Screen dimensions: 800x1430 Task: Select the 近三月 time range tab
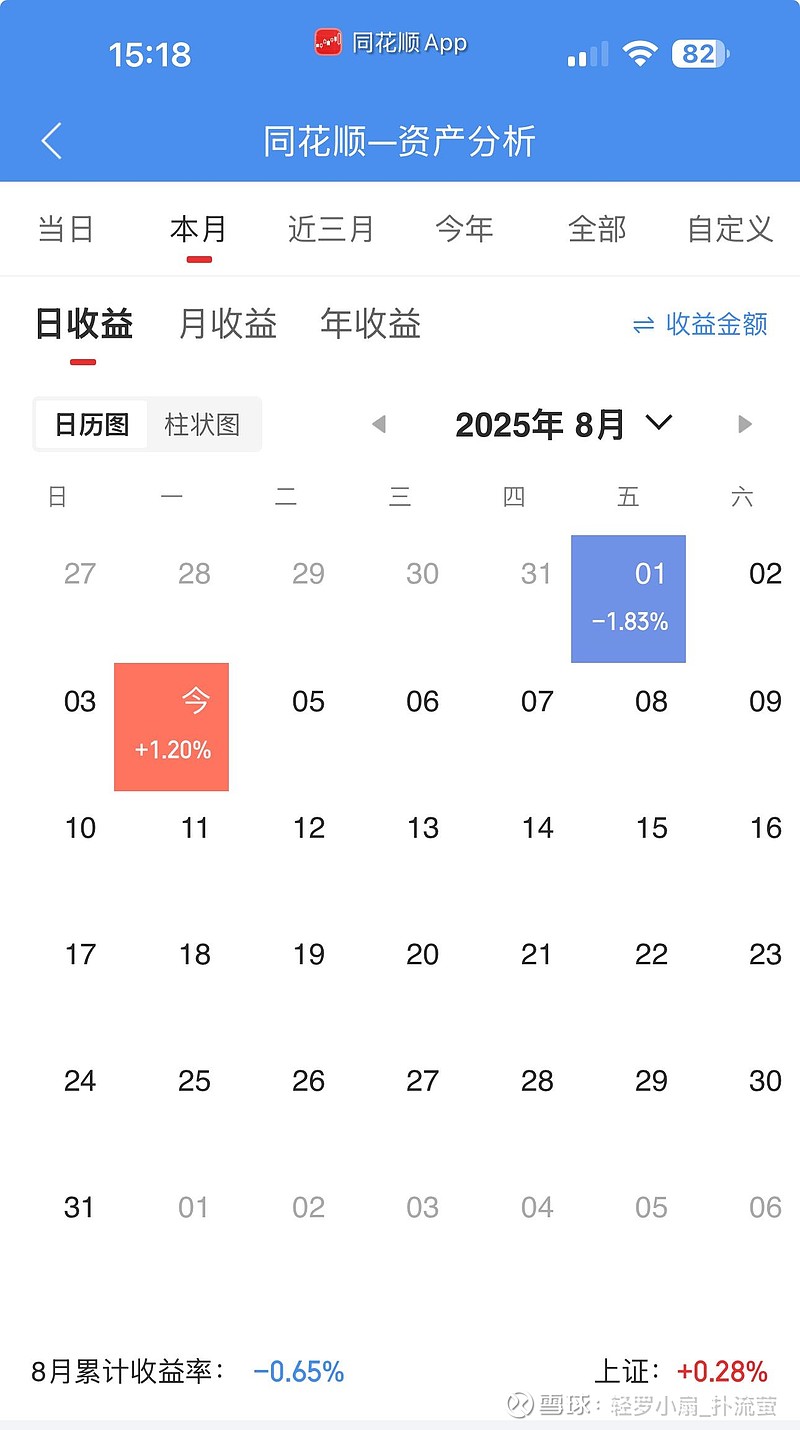coord(331,229)
